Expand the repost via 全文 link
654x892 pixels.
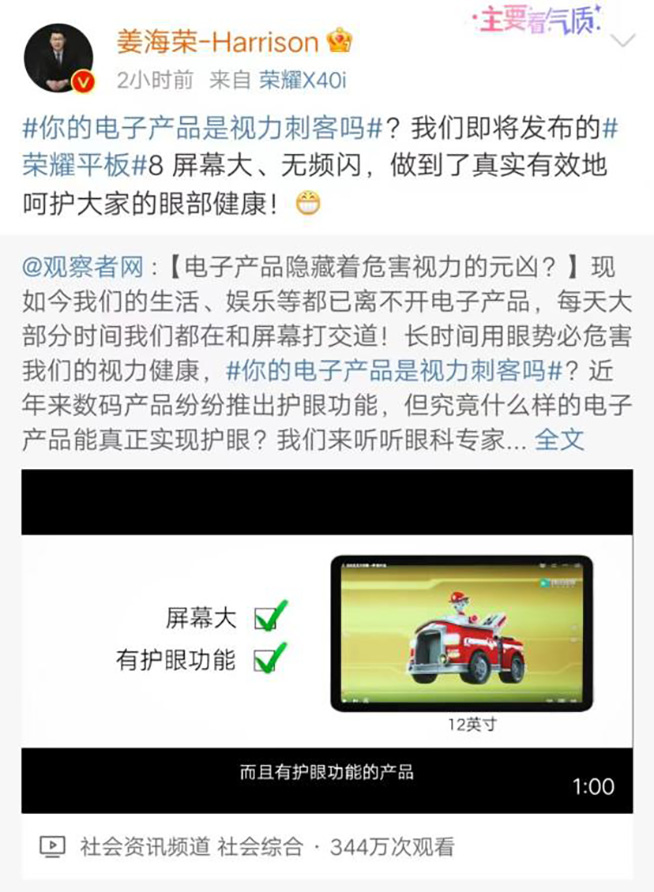pyautogui.click(x=559, y=439)
